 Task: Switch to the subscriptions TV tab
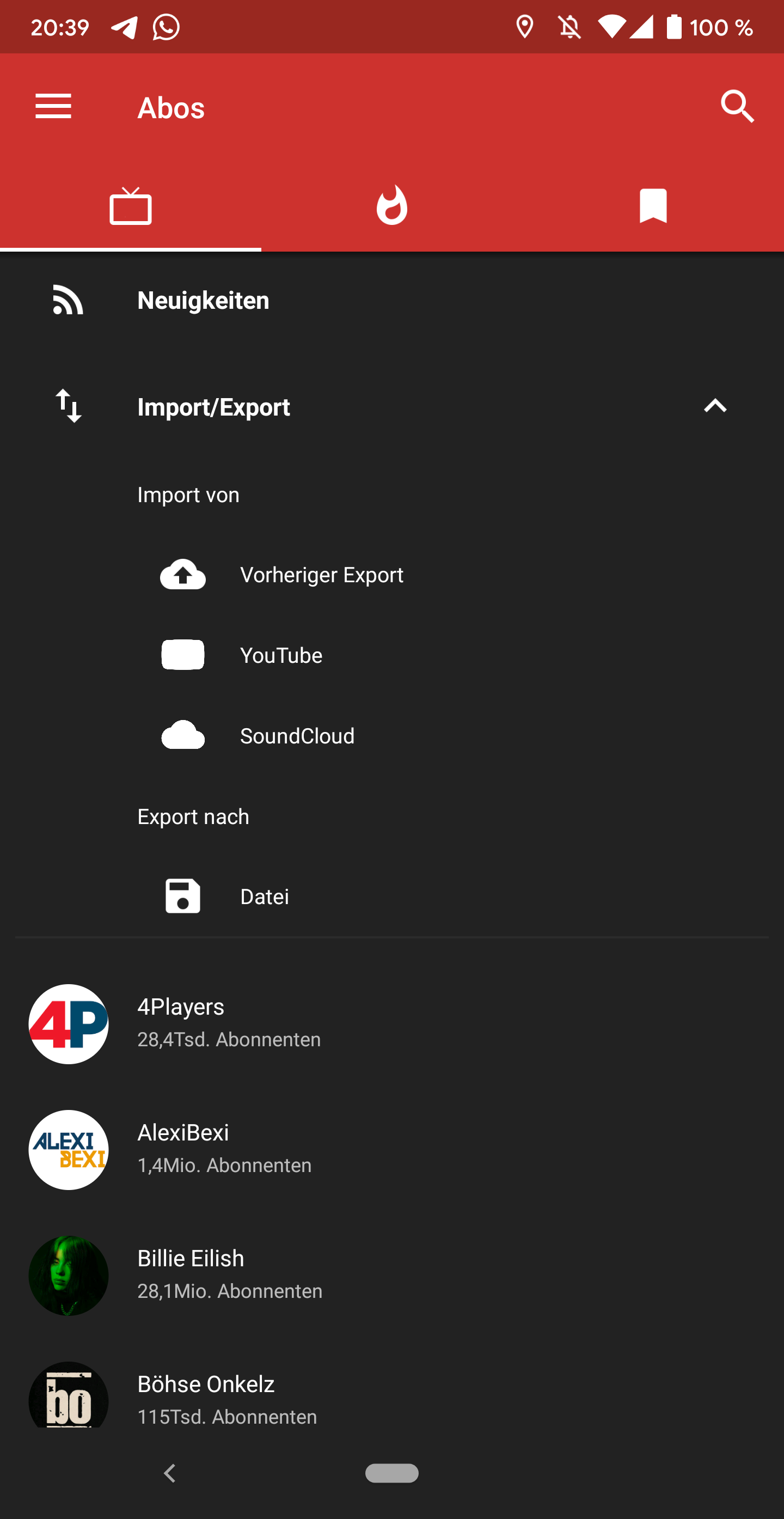[130, 206]
